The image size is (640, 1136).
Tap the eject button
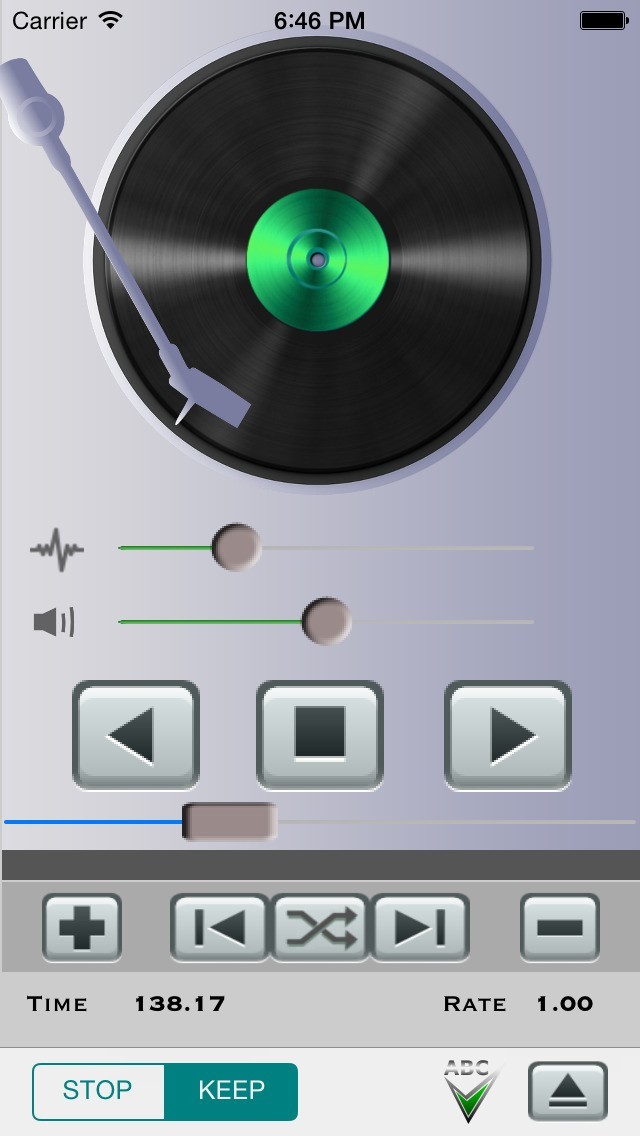coord(567,1091)
